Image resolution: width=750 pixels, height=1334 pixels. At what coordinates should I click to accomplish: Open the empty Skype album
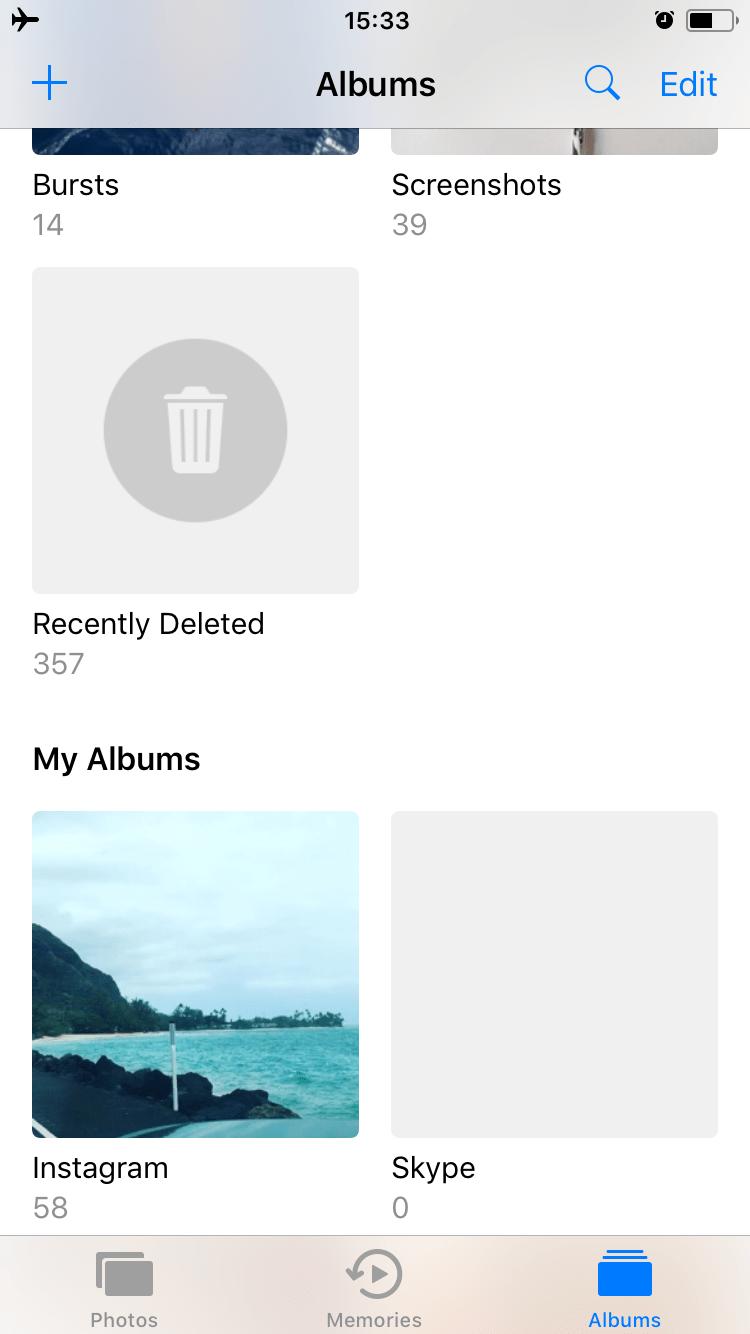[554, 974]
